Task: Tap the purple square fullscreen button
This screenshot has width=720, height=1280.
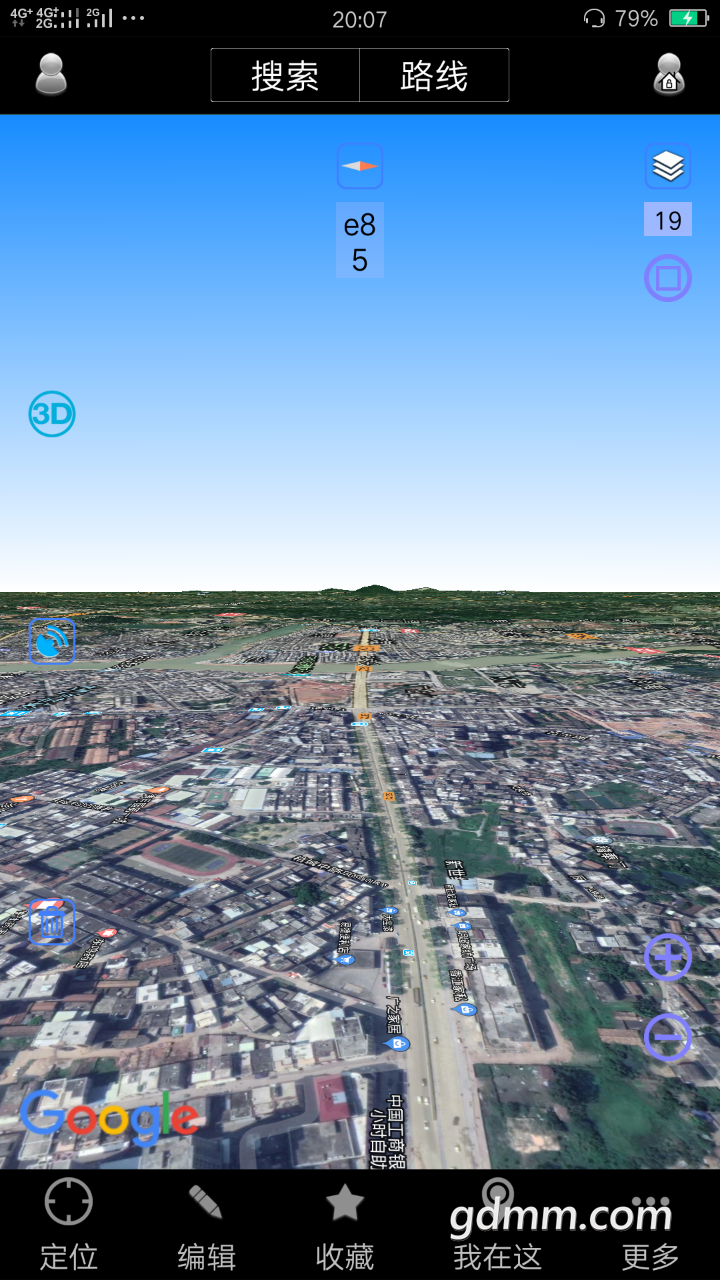Action: pos(668,277)
